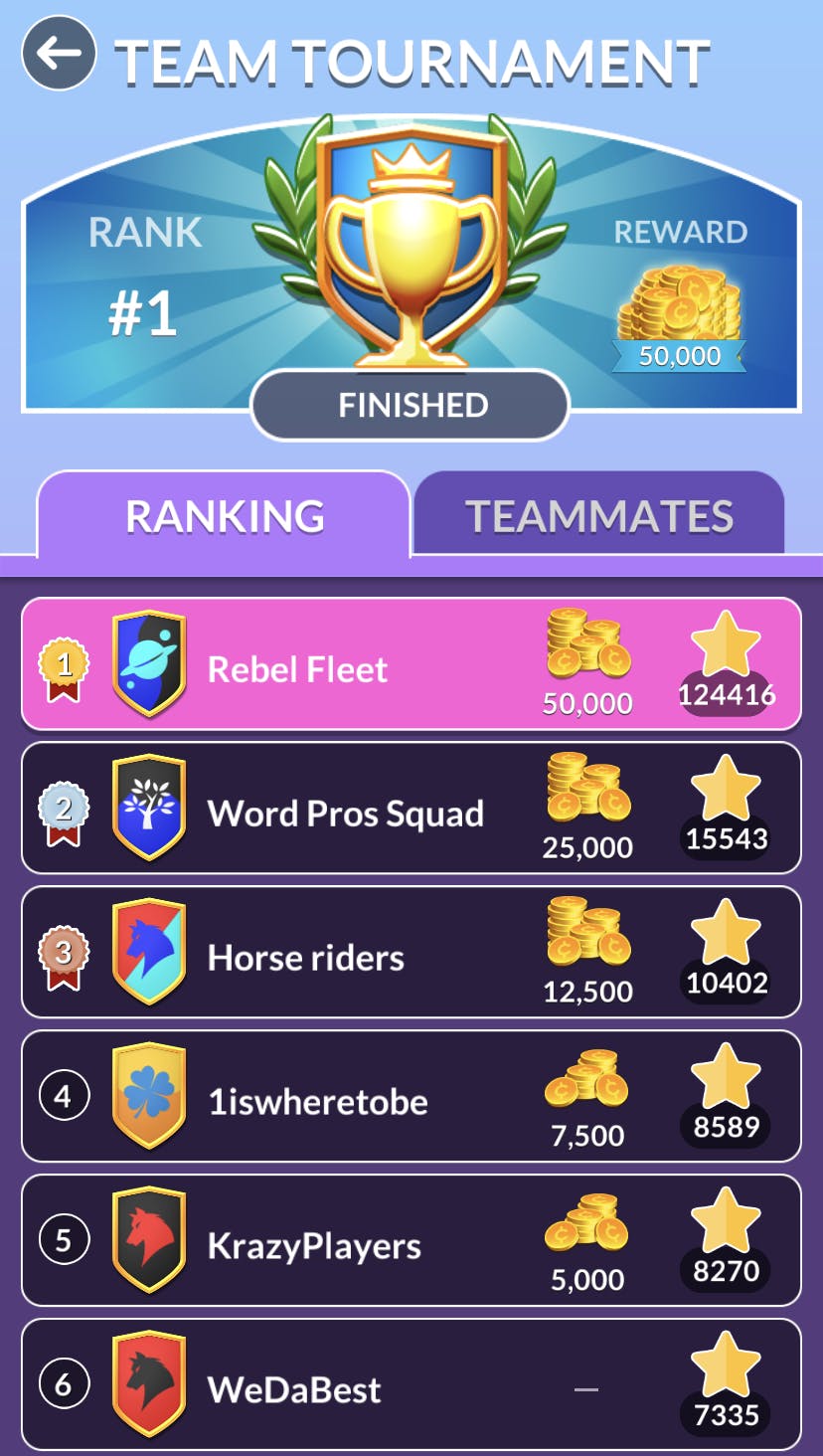The width and height of the screenshot is (823, 1456).
Task: Select the Ranking tab
Action: (x=225, y=515)
